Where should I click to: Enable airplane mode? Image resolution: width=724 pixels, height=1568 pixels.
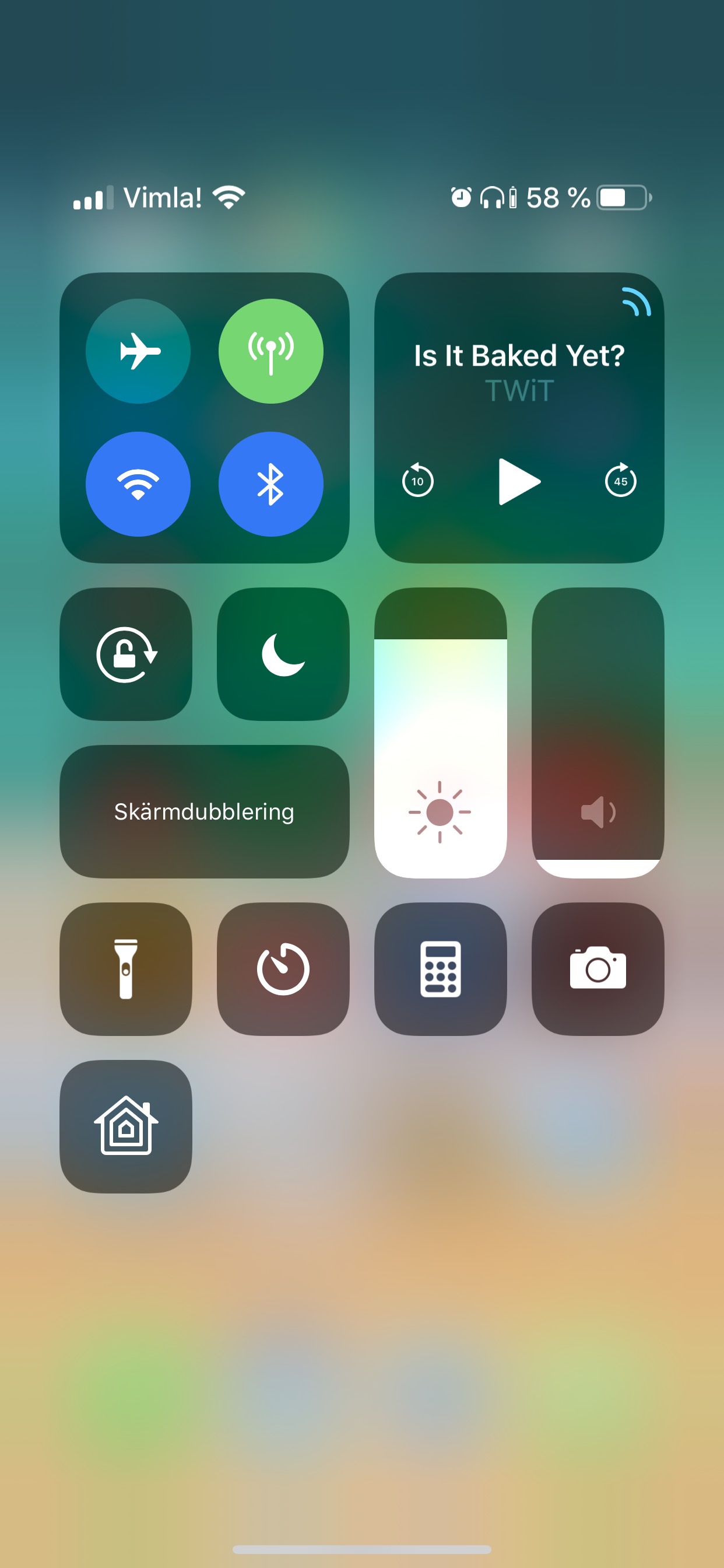(x=138, y=351)
